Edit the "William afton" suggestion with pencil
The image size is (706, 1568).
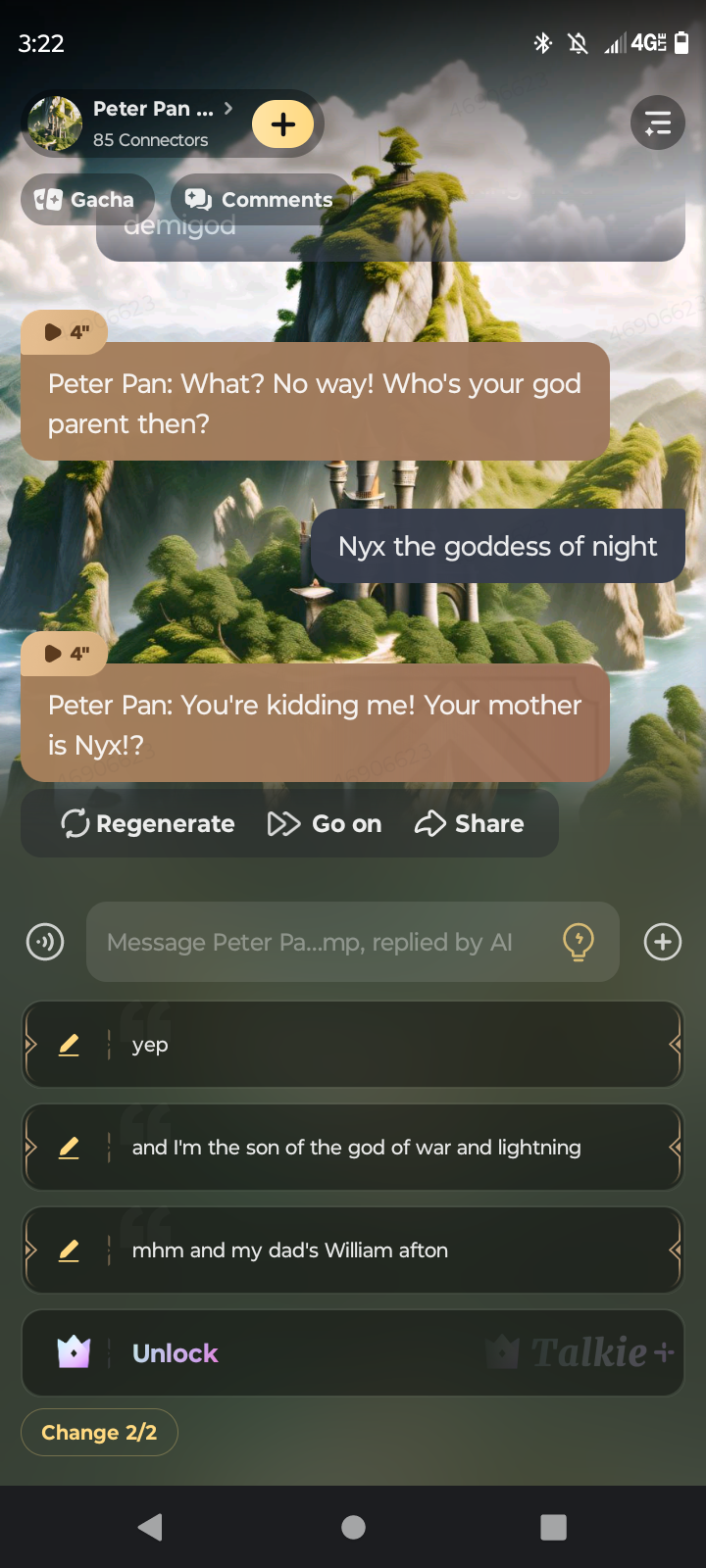click(x=69, y=1250)
